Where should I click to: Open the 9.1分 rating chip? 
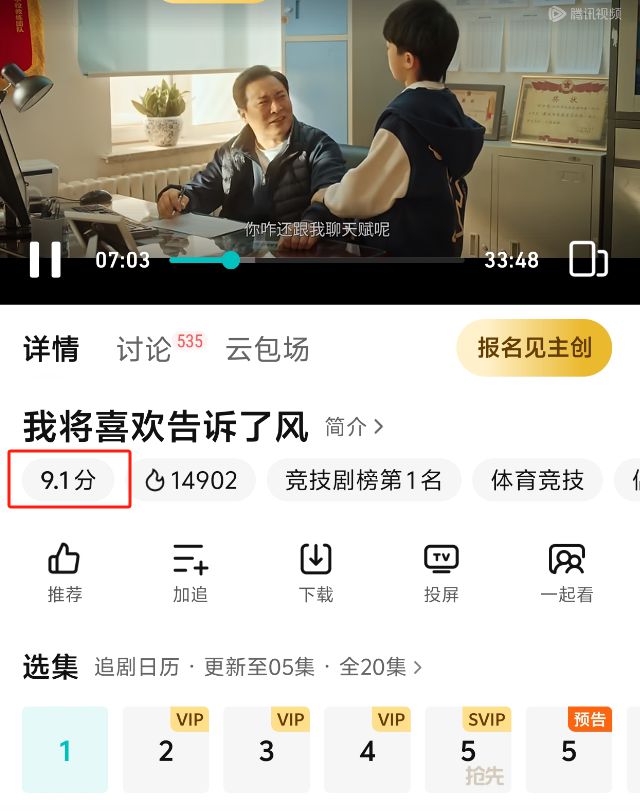68,480
